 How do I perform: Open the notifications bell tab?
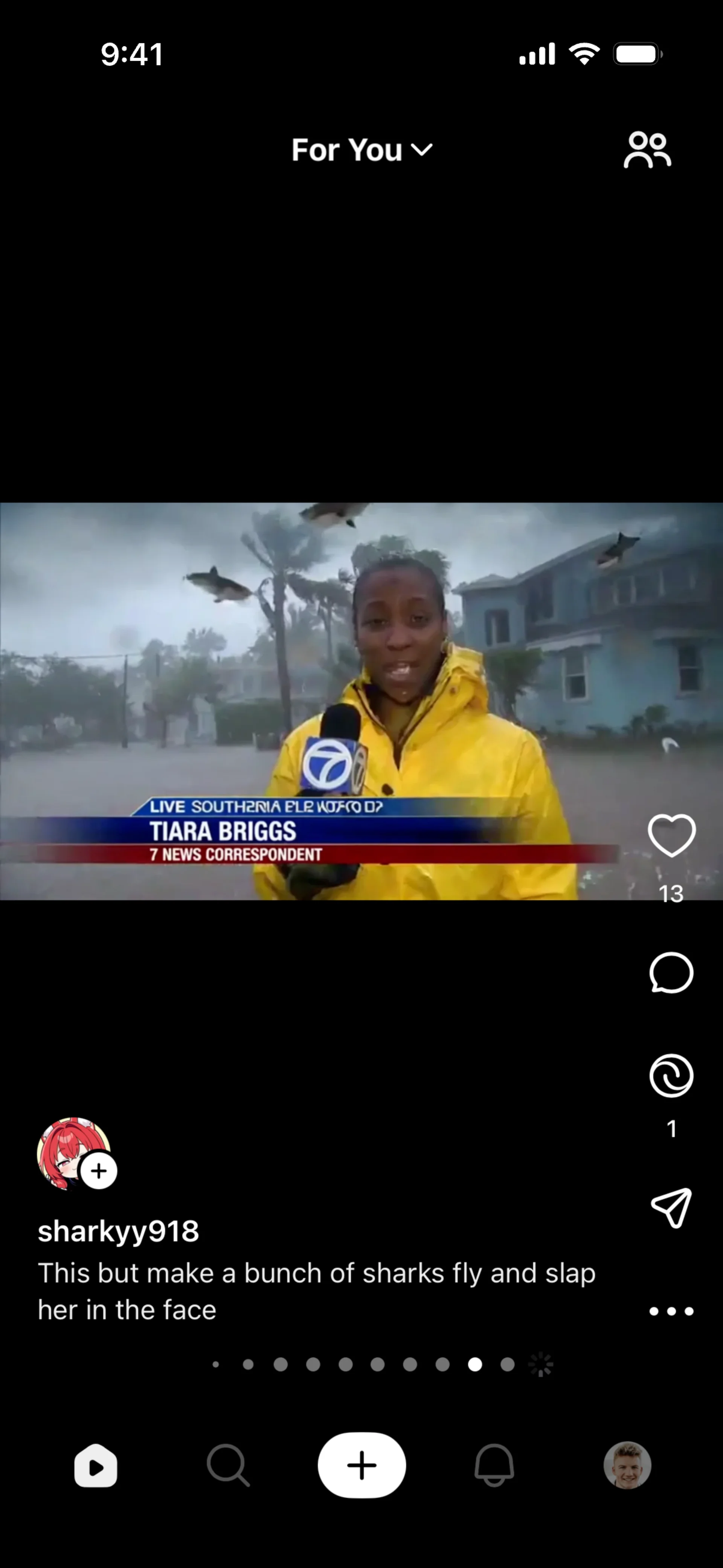click(x=494, y=1466)
